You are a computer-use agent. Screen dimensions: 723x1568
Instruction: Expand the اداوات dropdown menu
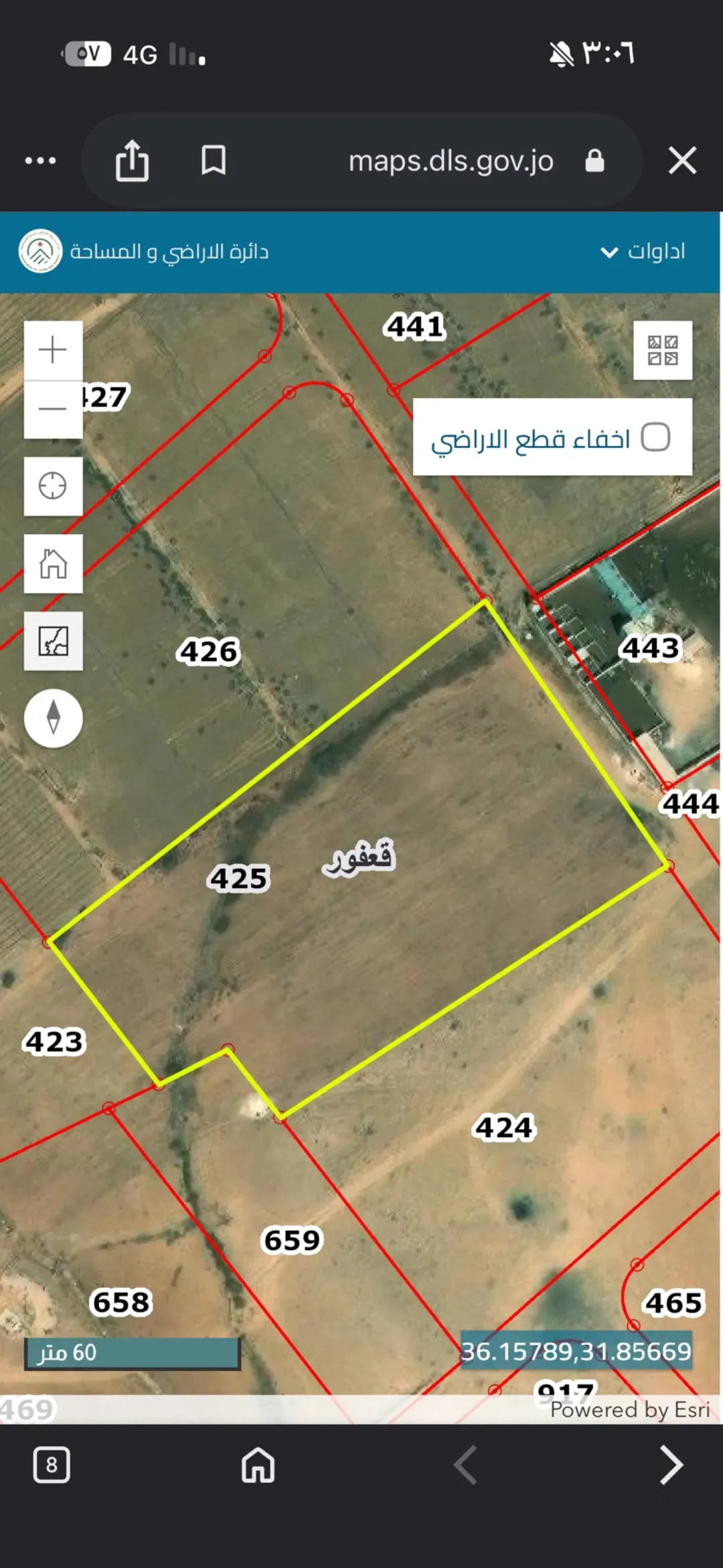pyautogui.click(x=643, y=252)
